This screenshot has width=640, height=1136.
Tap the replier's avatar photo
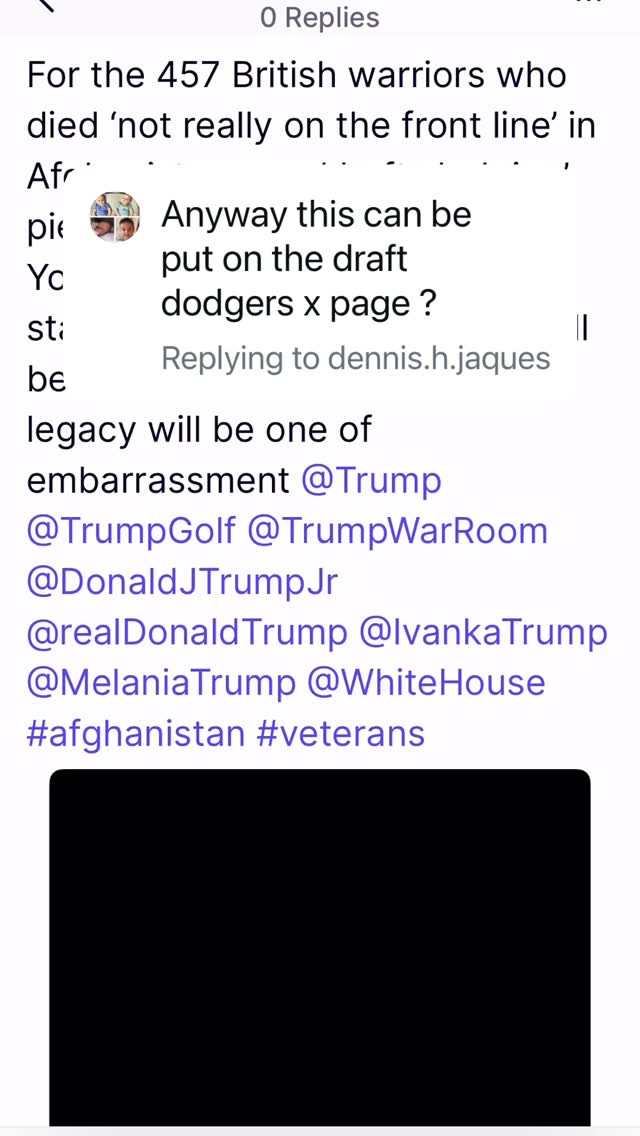click(114, 218)
